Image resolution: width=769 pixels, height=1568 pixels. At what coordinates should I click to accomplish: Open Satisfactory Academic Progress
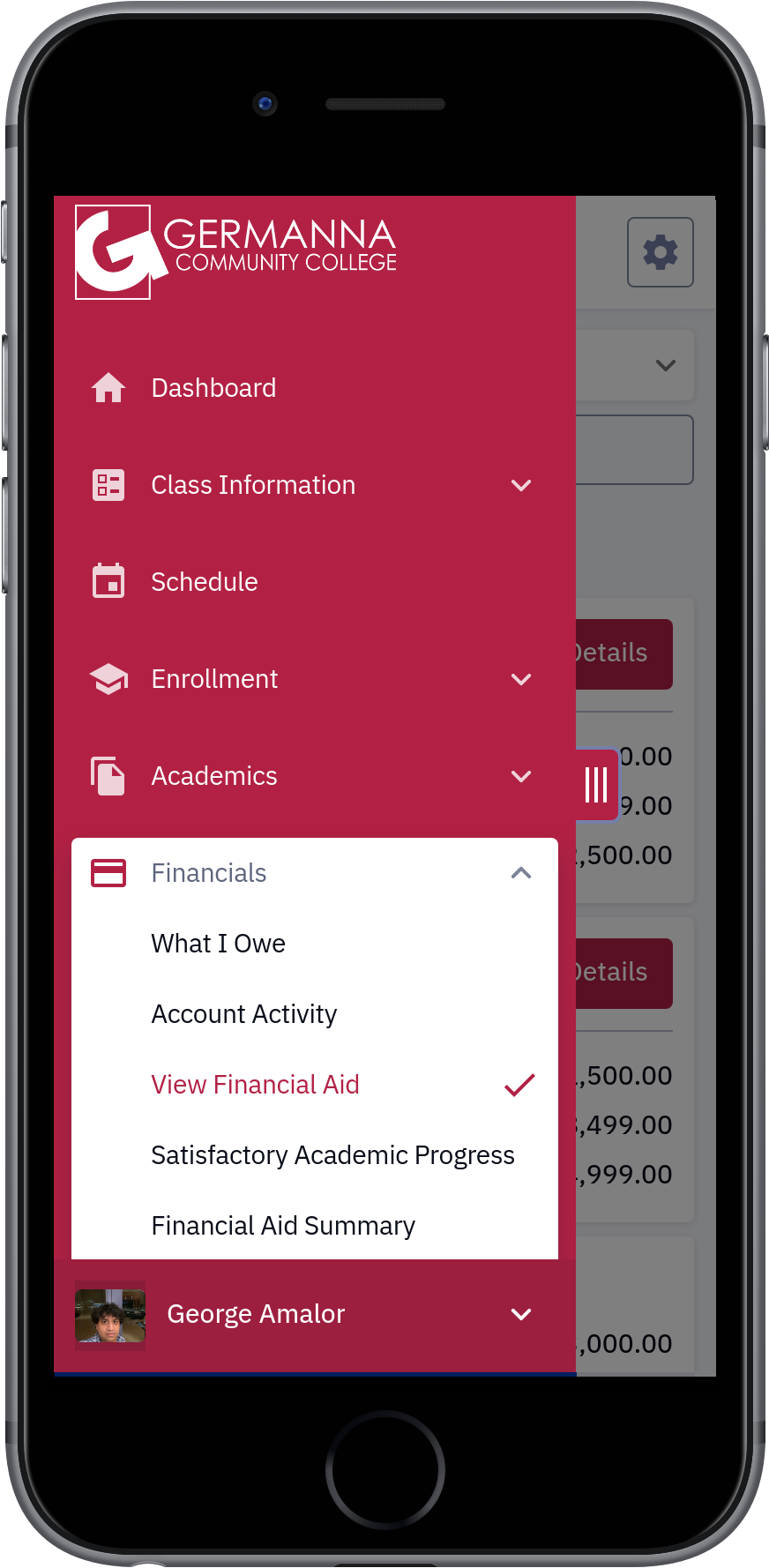[315, 1155]
